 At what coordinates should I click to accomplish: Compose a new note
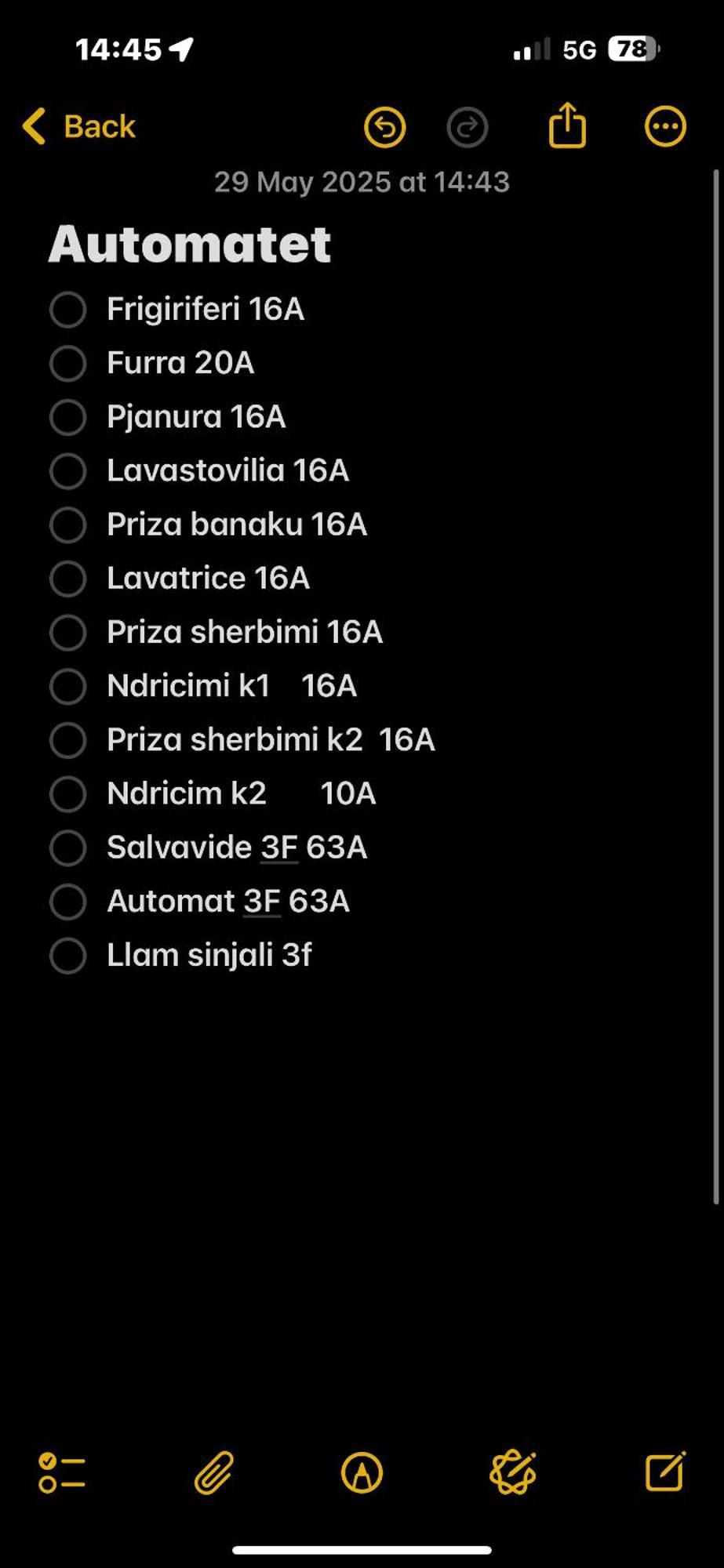tap(665, 1471)
